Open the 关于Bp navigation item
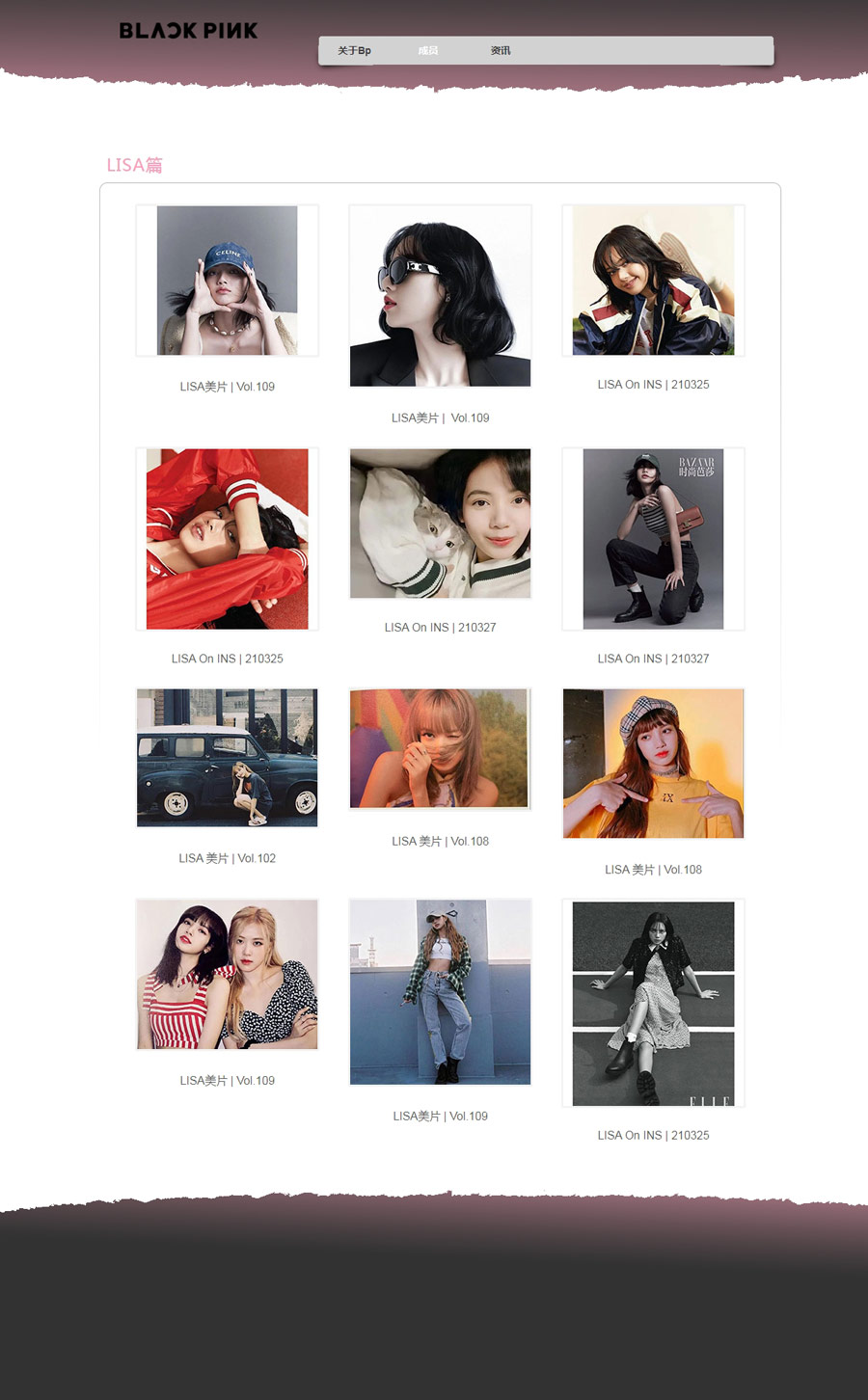This screenshot has height=1400, width=868. (x=354, y=50)
